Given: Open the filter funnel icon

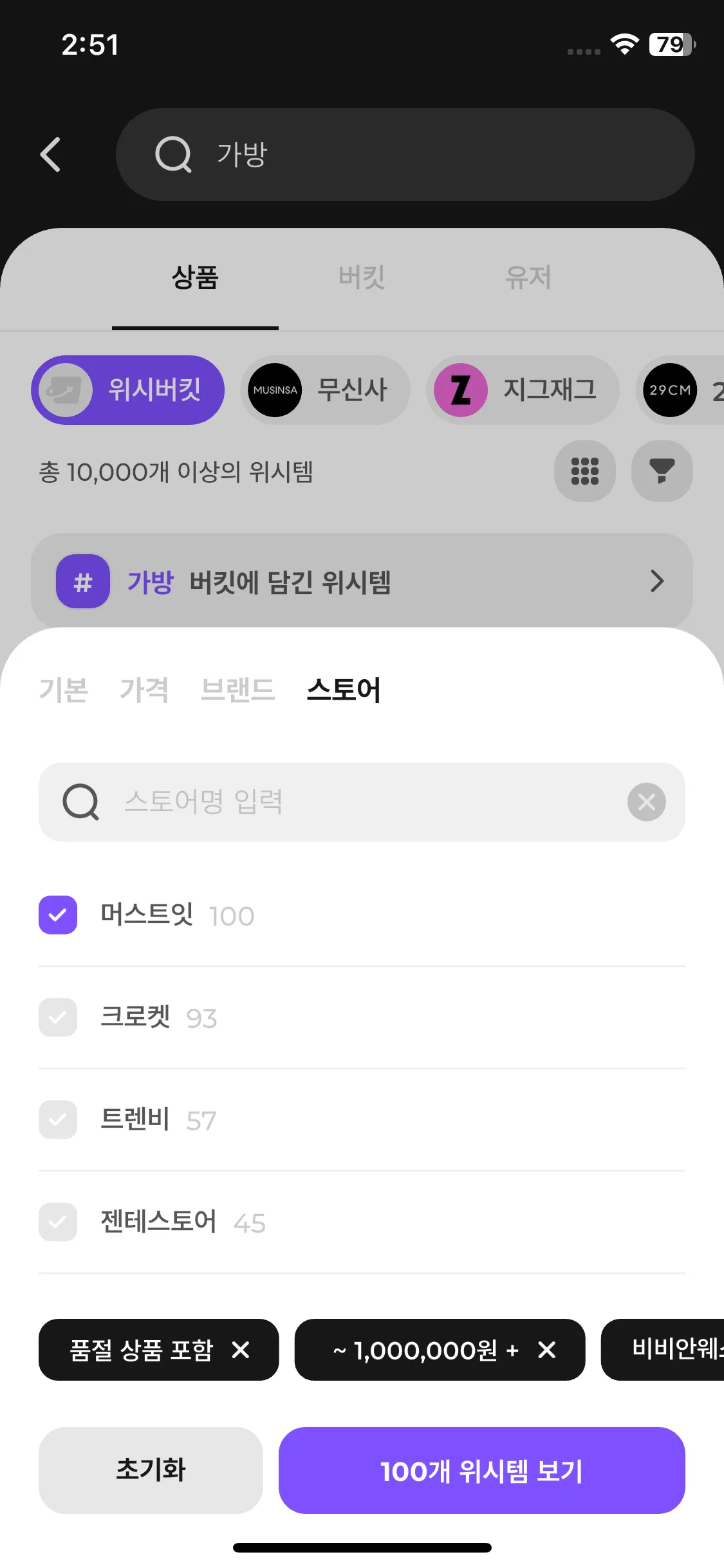Looking at the screenshot, I should point(662,471).
